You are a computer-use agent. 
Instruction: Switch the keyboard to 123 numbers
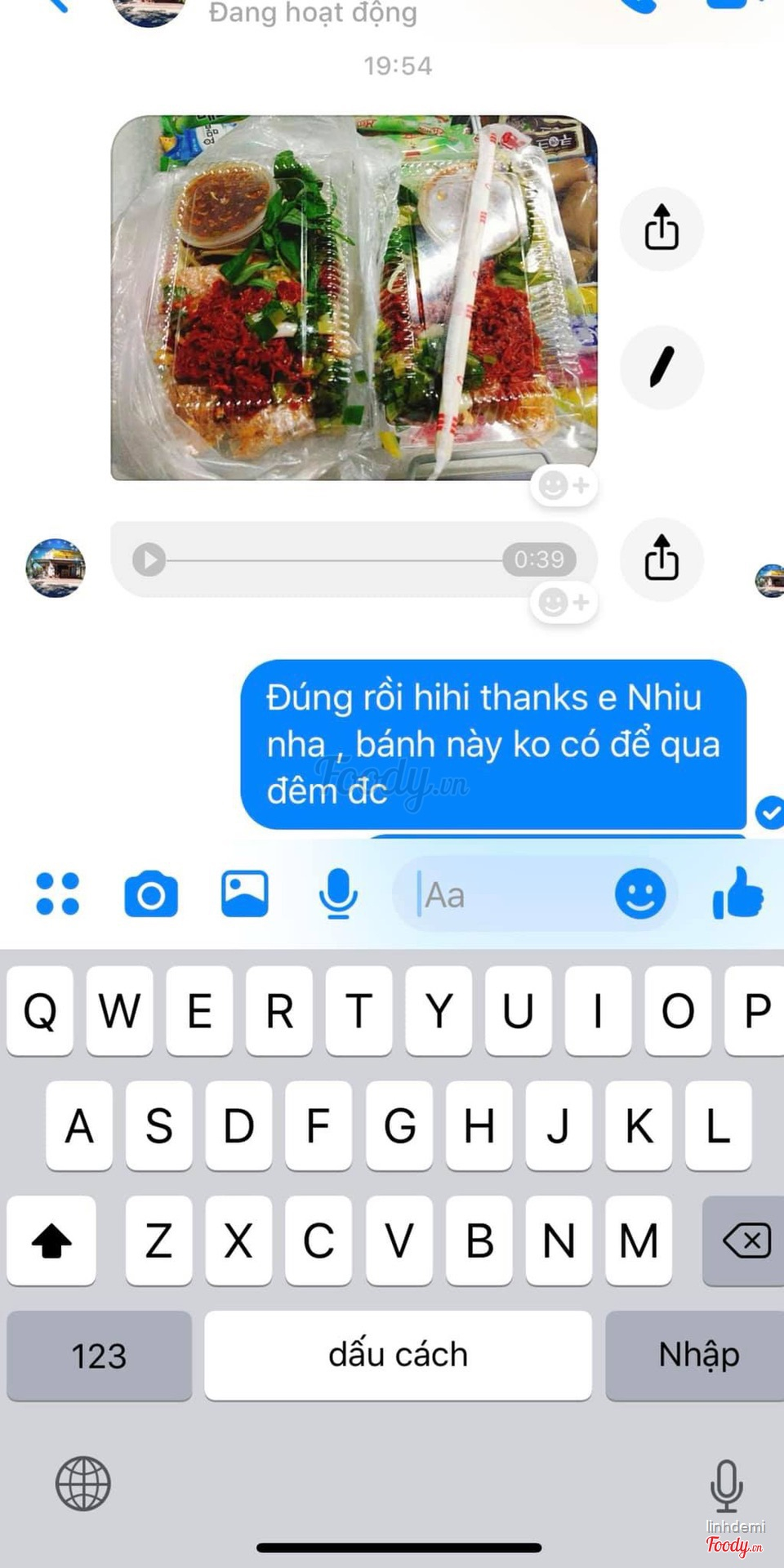coord(99,1356)
